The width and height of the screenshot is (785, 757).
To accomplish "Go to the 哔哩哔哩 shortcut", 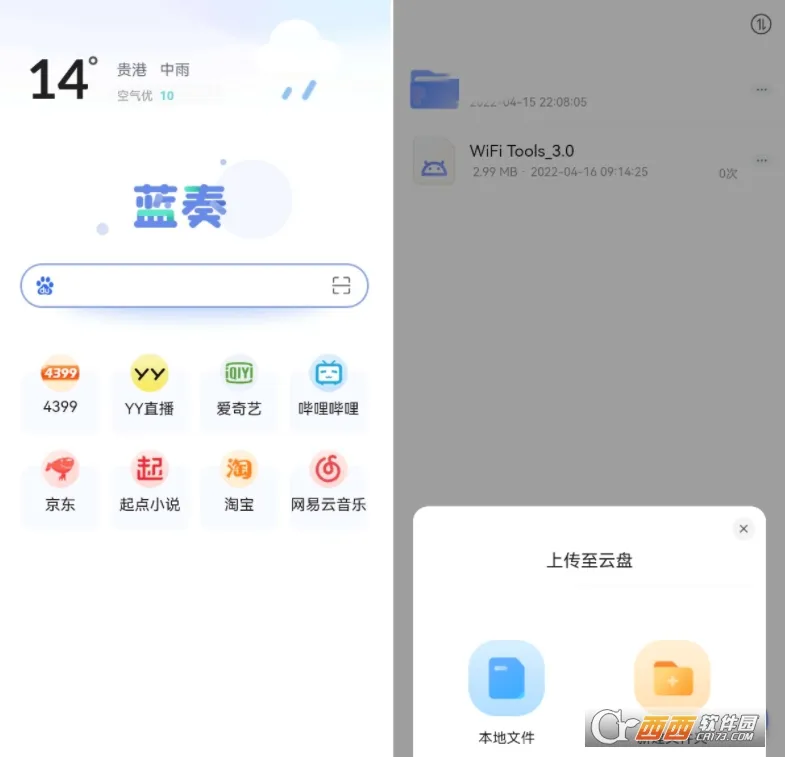I will coord(328,386).
